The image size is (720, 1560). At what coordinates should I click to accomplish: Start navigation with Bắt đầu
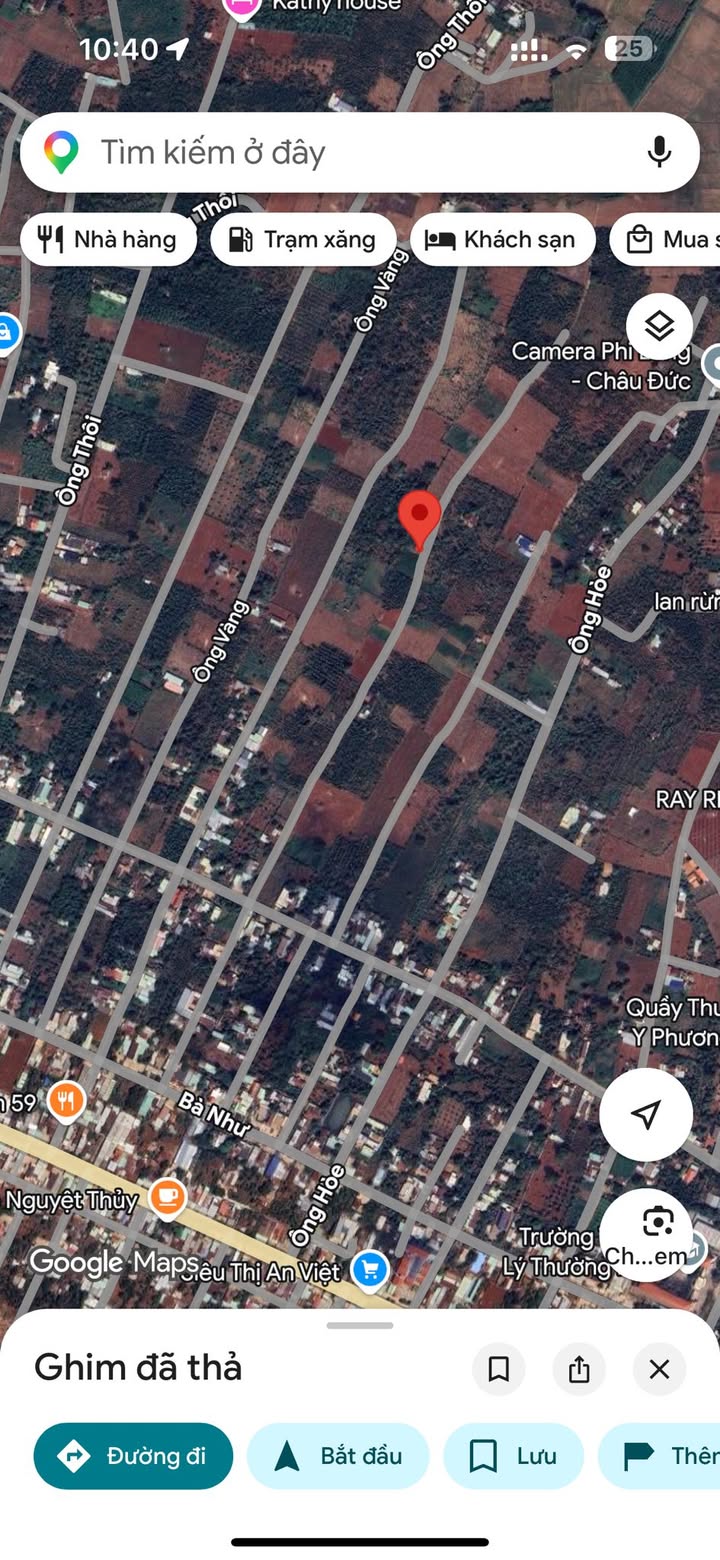[x=338, y=1456]
